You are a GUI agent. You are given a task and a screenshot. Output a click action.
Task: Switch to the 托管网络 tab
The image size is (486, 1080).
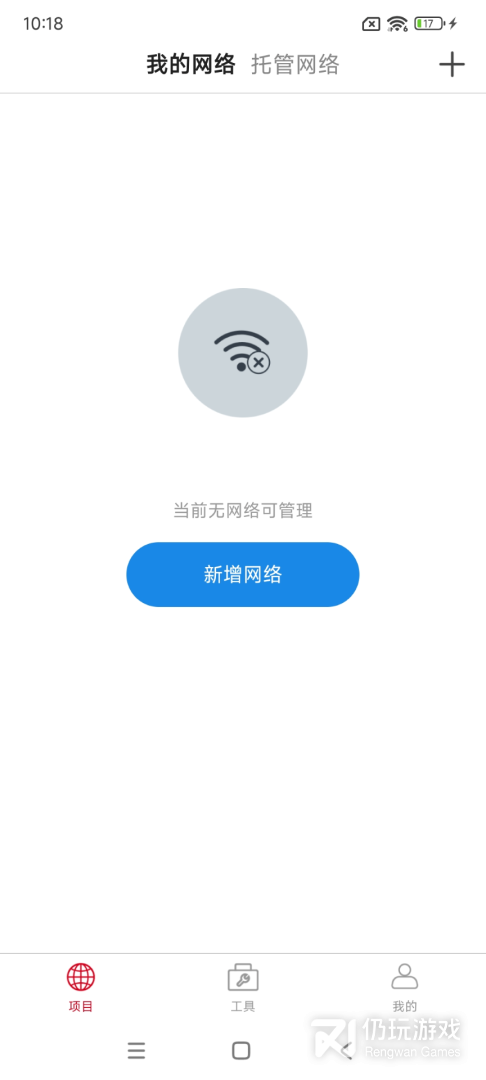pos(295,65)
